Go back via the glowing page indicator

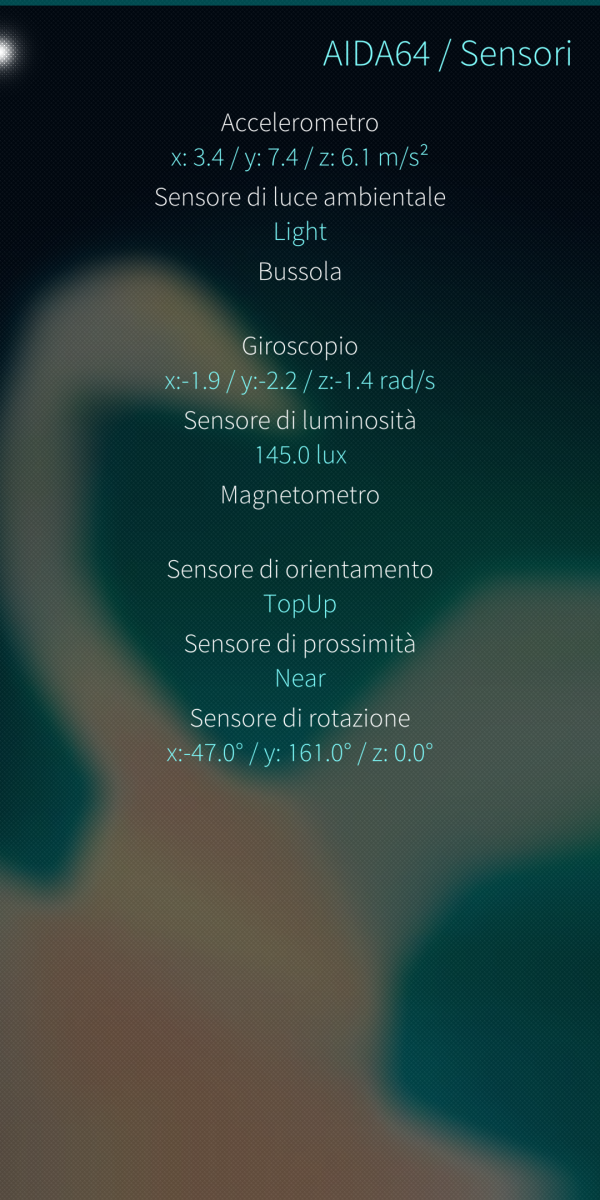[x=8, y=53]
